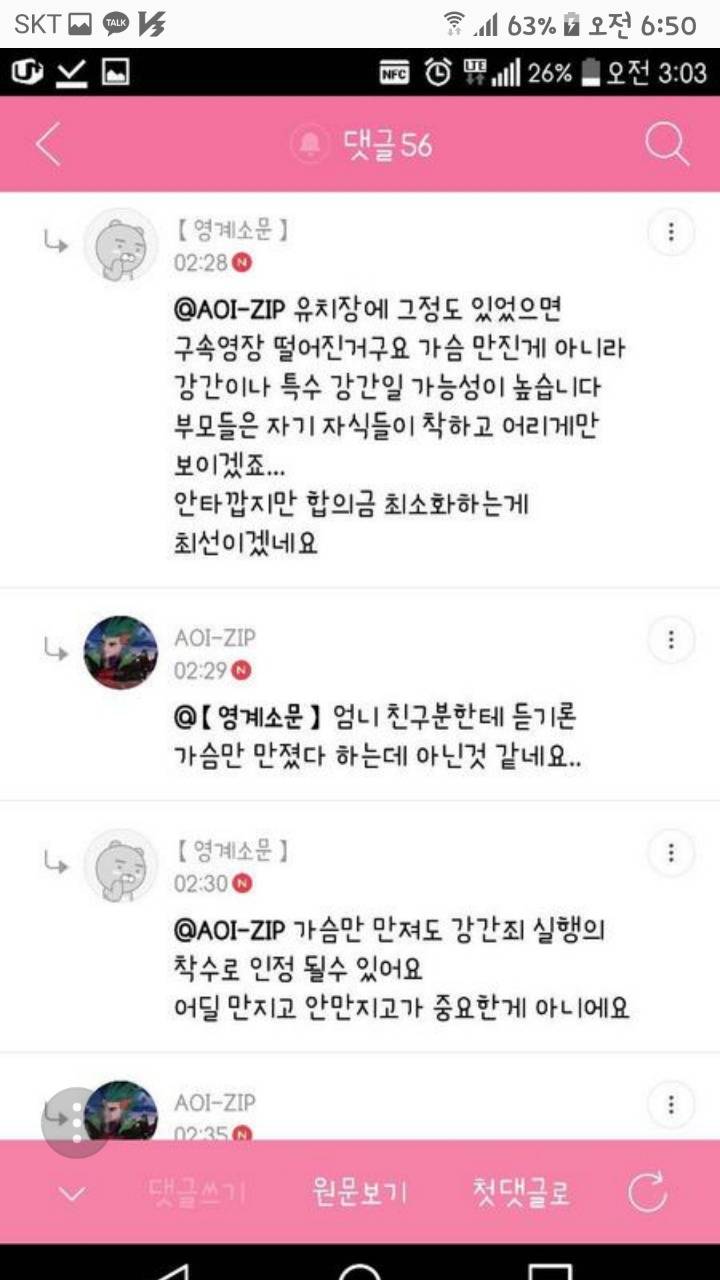This screenshot has height=1280, width=720.
Task: Tap the notification bell beside 댓글 56
Action: 310,143
